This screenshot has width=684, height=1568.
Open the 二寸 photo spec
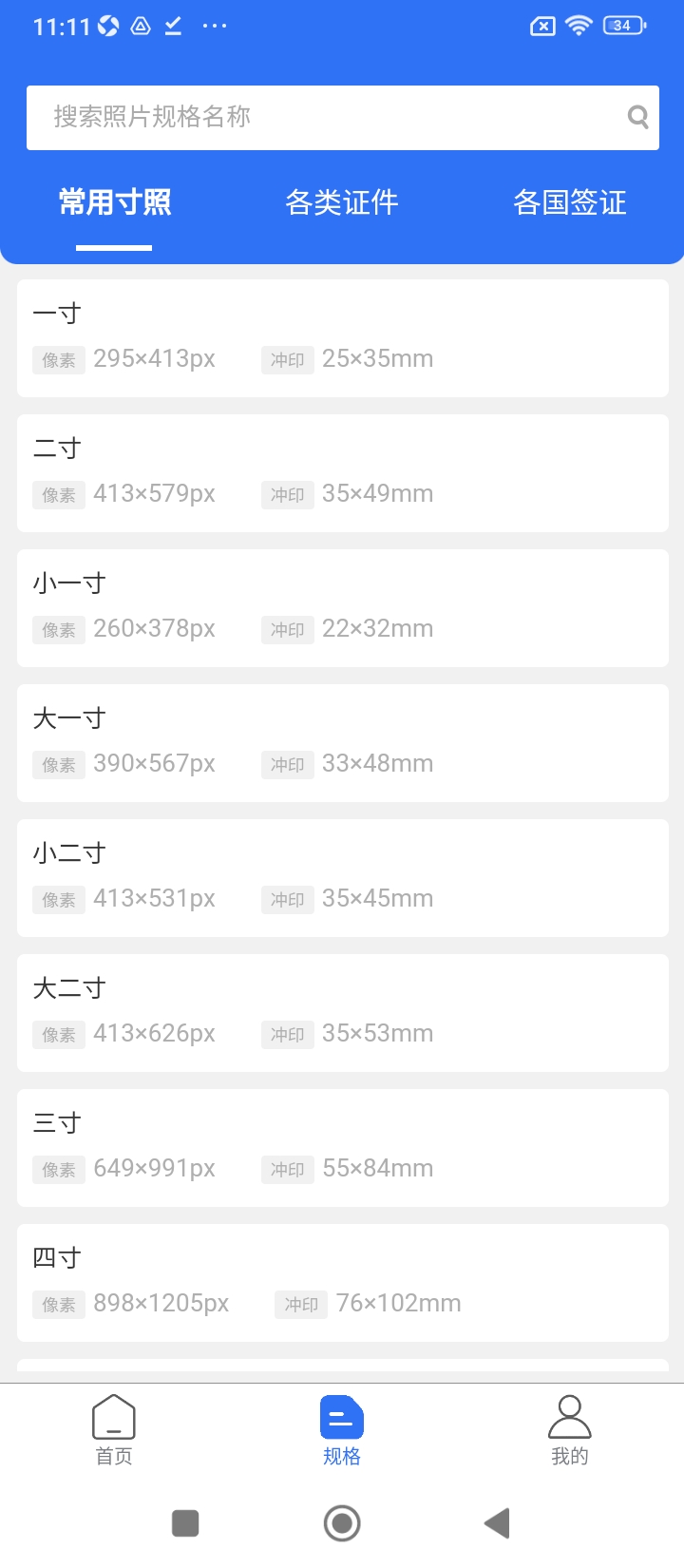click(342, 473)
